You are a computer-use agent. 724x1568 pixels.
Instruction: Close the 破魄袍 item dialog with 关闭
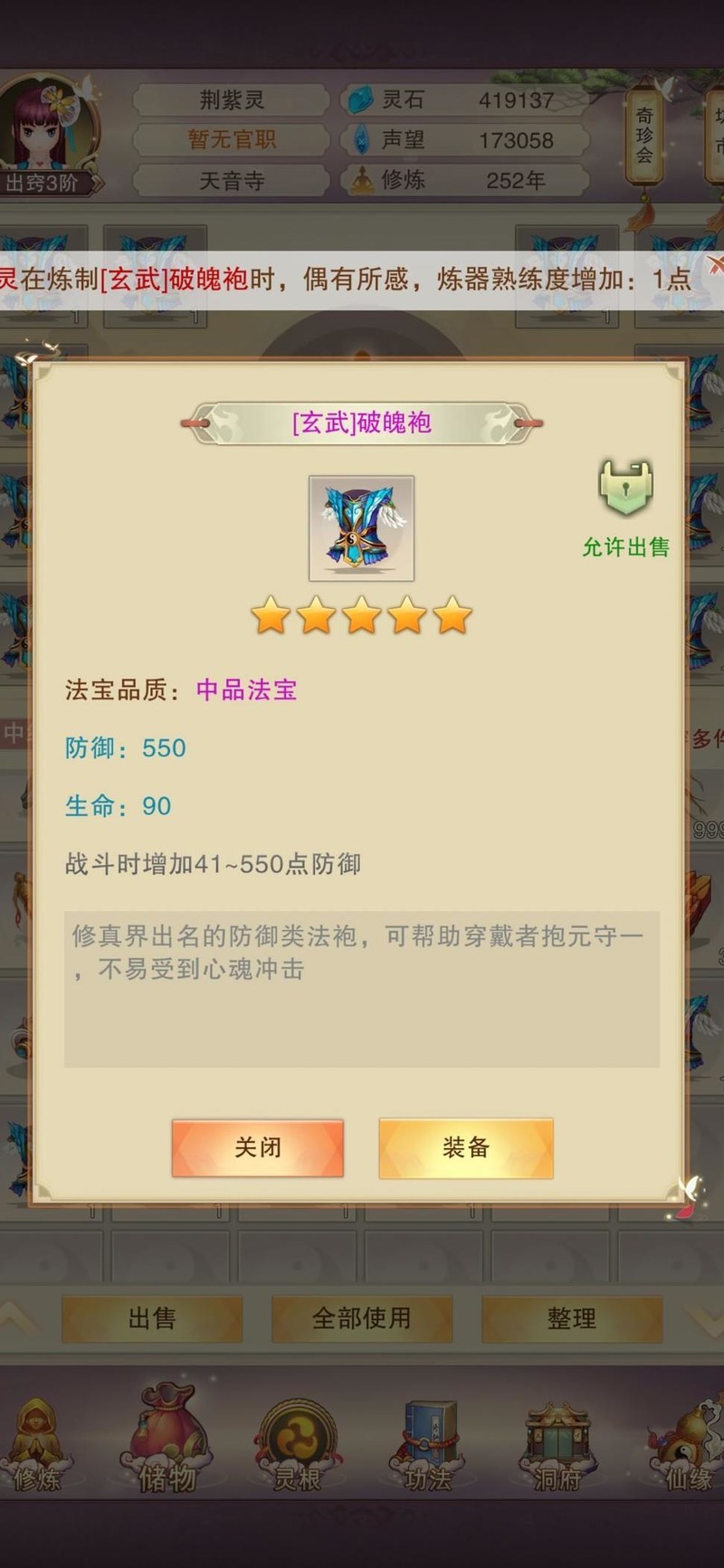click(258, 1147)
